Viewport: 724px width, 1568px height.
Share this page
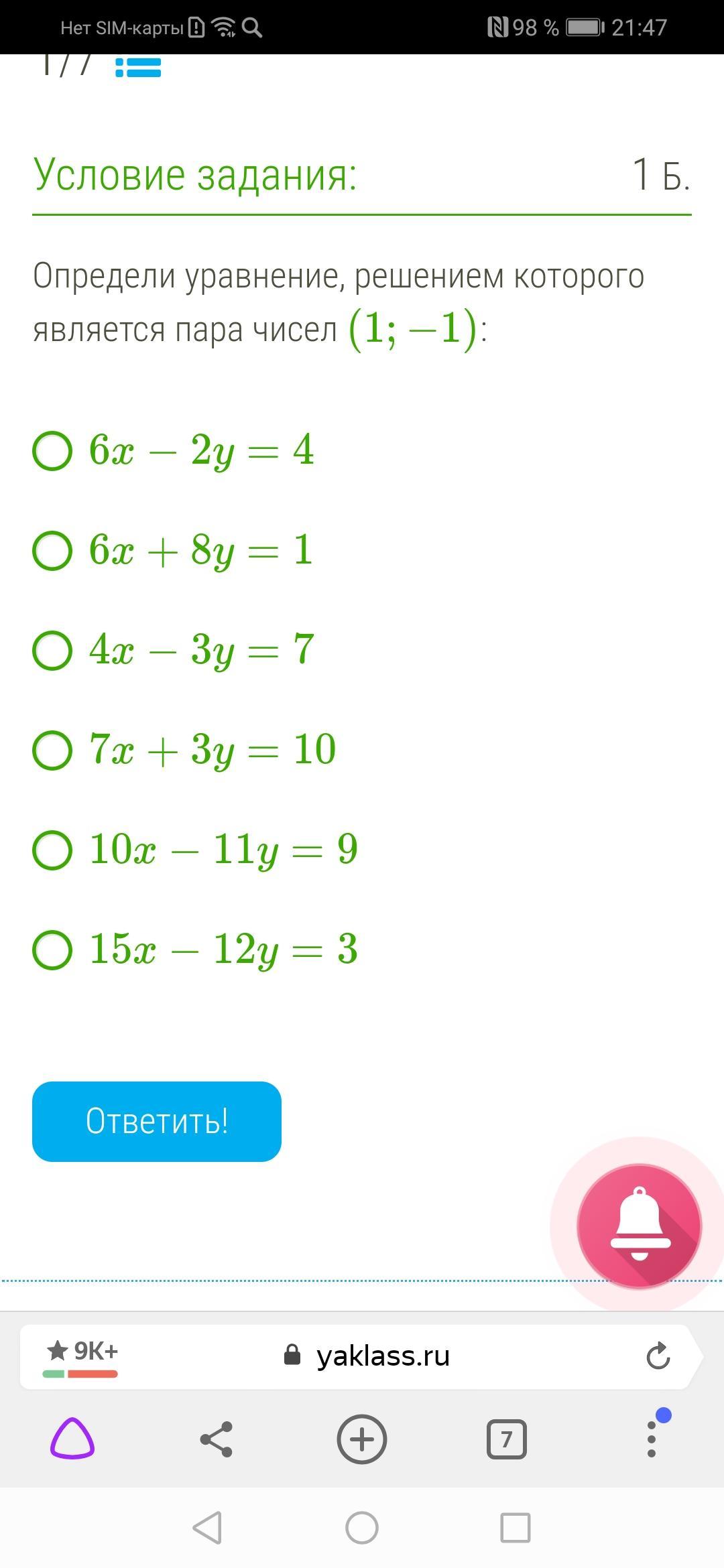(x=217, y=1439)
